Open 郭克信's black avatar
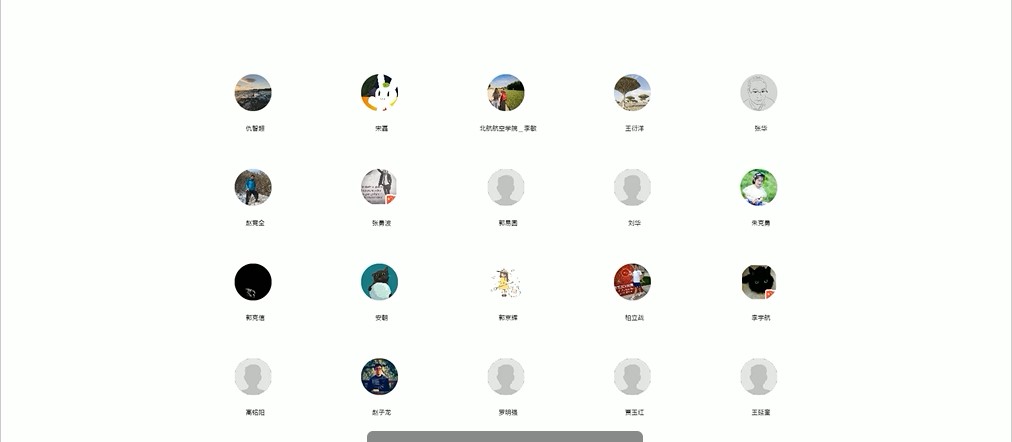Screen dimensions: 1012x442 tap(253, 282)
